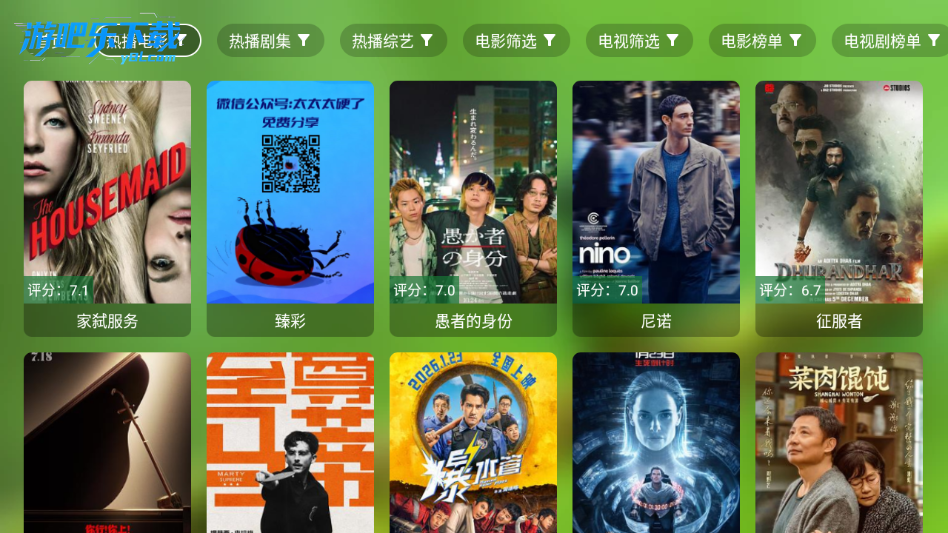Open the 电影榜单 chip
The image size is (948, 533).
coord(762,41)
